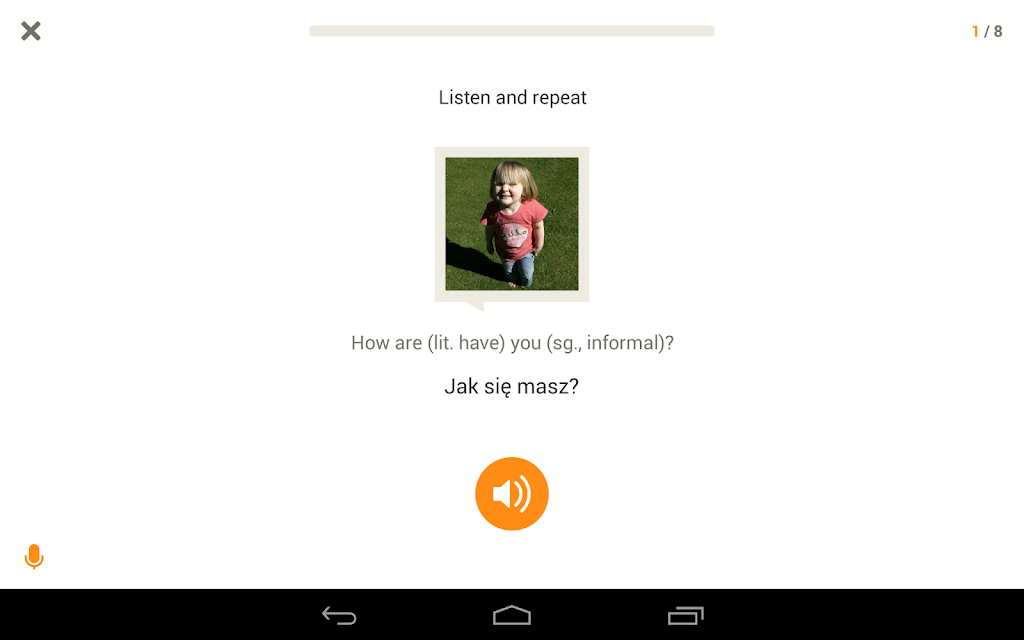This screenshot has width=1024, height=640.
Task: Go to the device home screen
Action: [x=512, y=615]
